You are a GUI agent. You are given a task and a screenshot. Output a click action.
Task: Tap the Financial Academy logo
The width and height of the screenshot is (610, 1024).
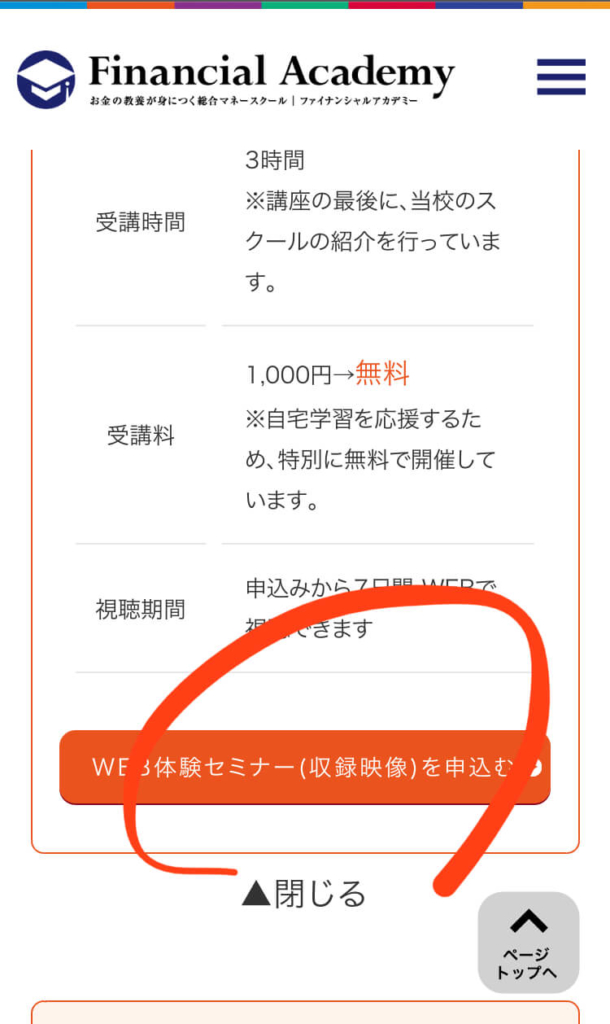click(236, 79)
